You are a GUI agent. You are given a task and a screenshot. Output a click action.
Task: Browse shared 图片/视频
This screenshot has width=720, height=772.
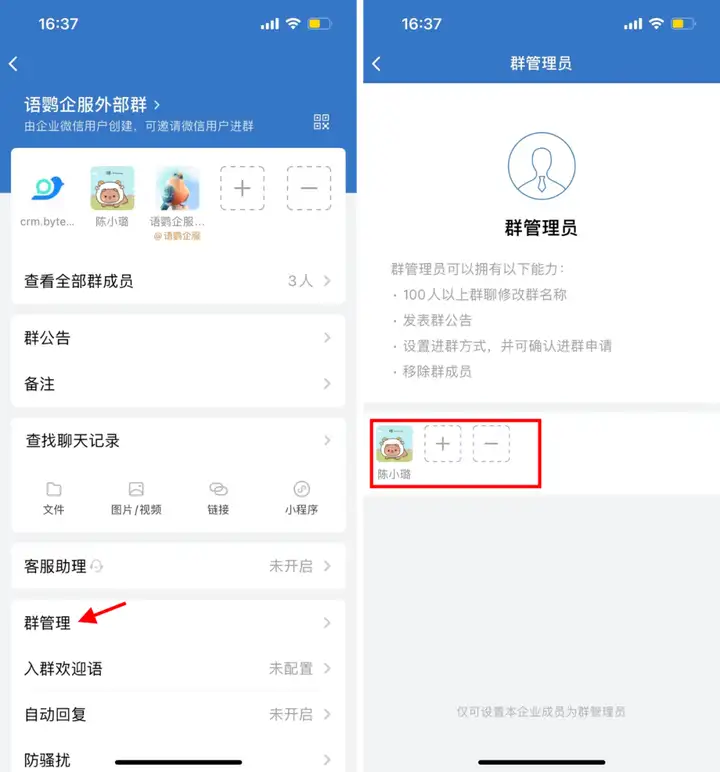(136, 497)
